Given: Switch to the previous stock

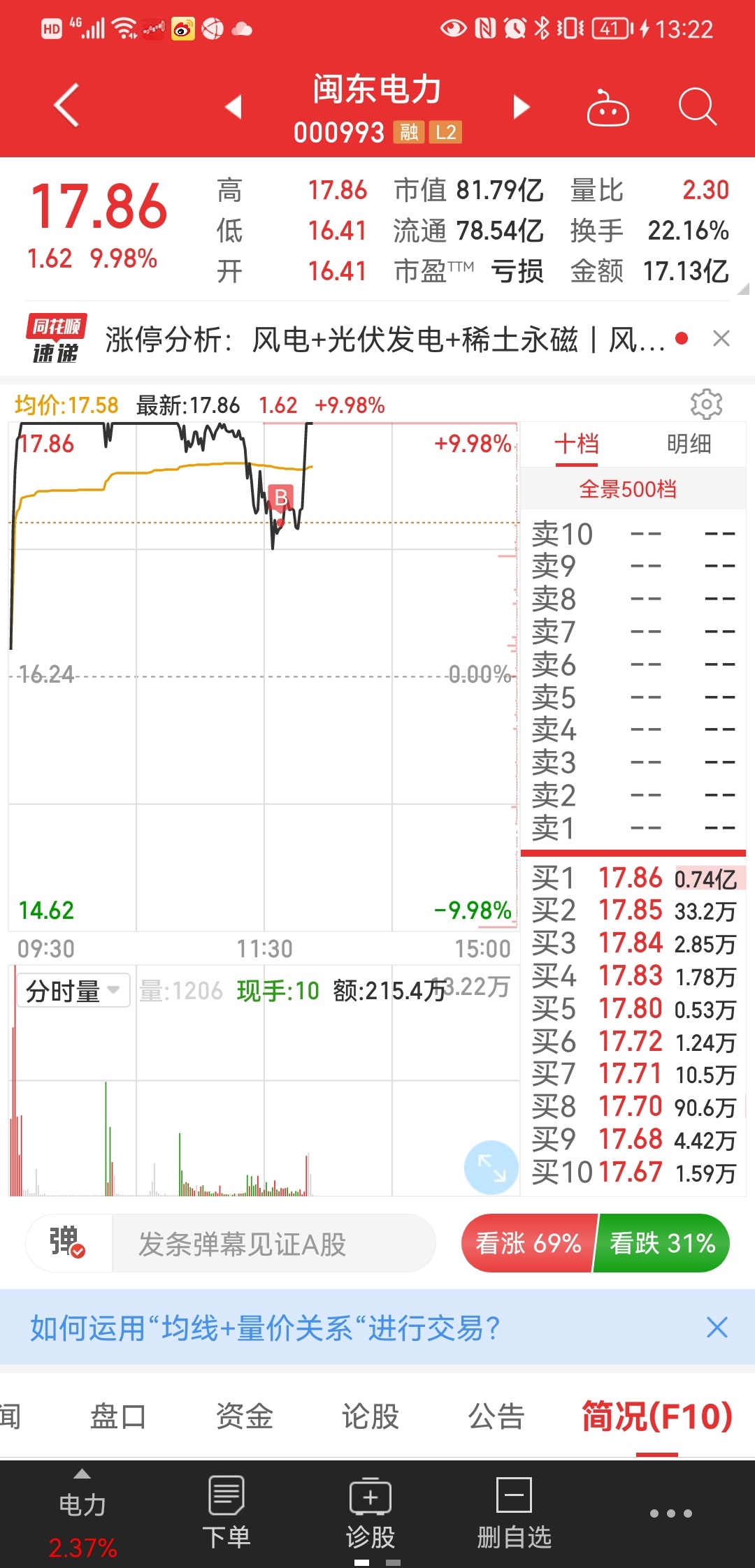Looking at the screenshot, I should point(233,106).
